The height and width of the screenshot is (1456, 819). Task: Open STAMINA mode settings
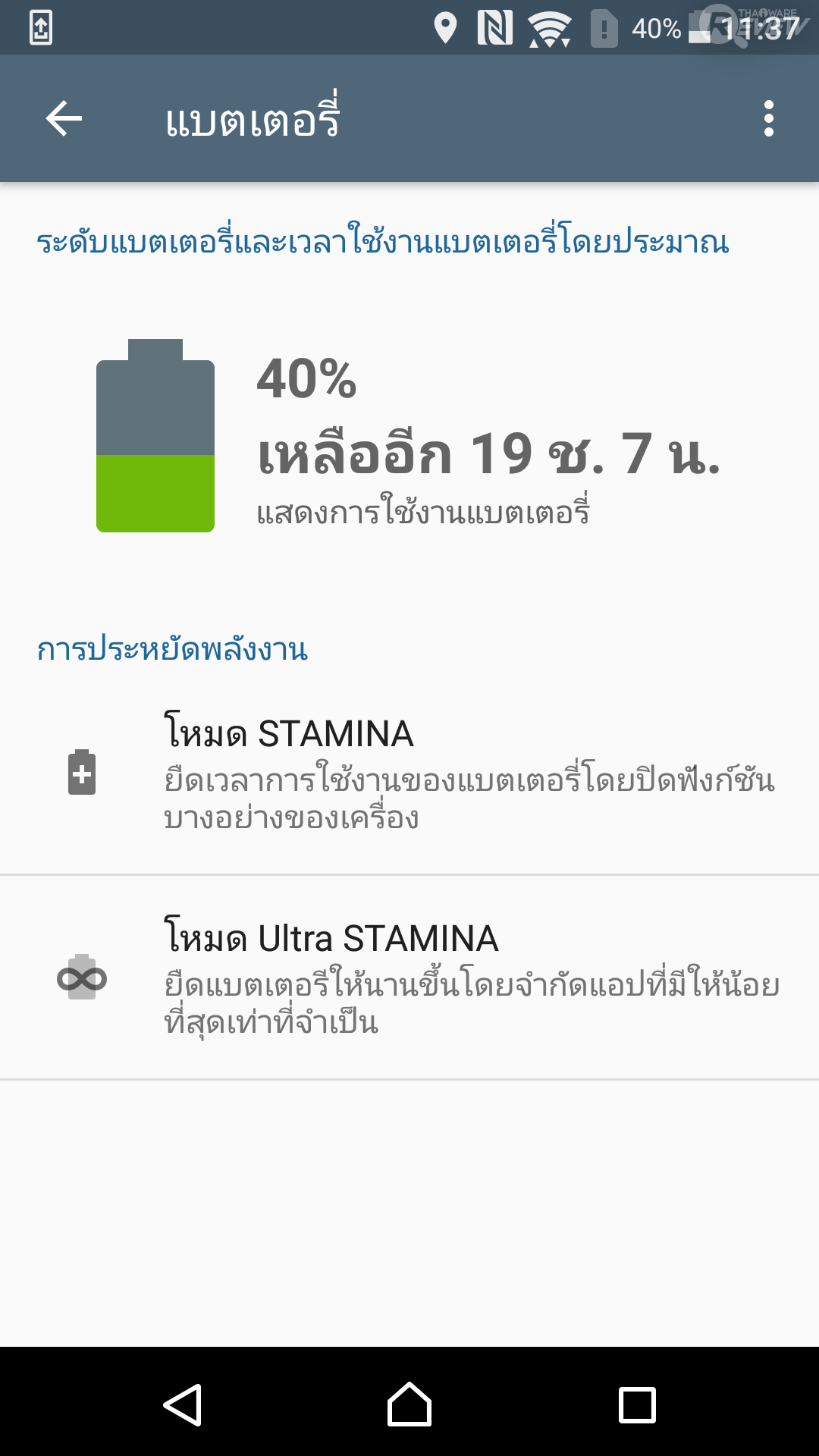point(409,772)
